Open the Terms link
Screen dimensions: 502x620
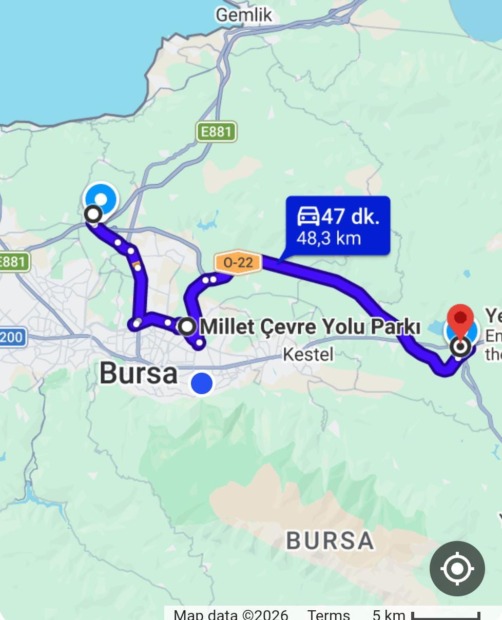tap(328, 614)
